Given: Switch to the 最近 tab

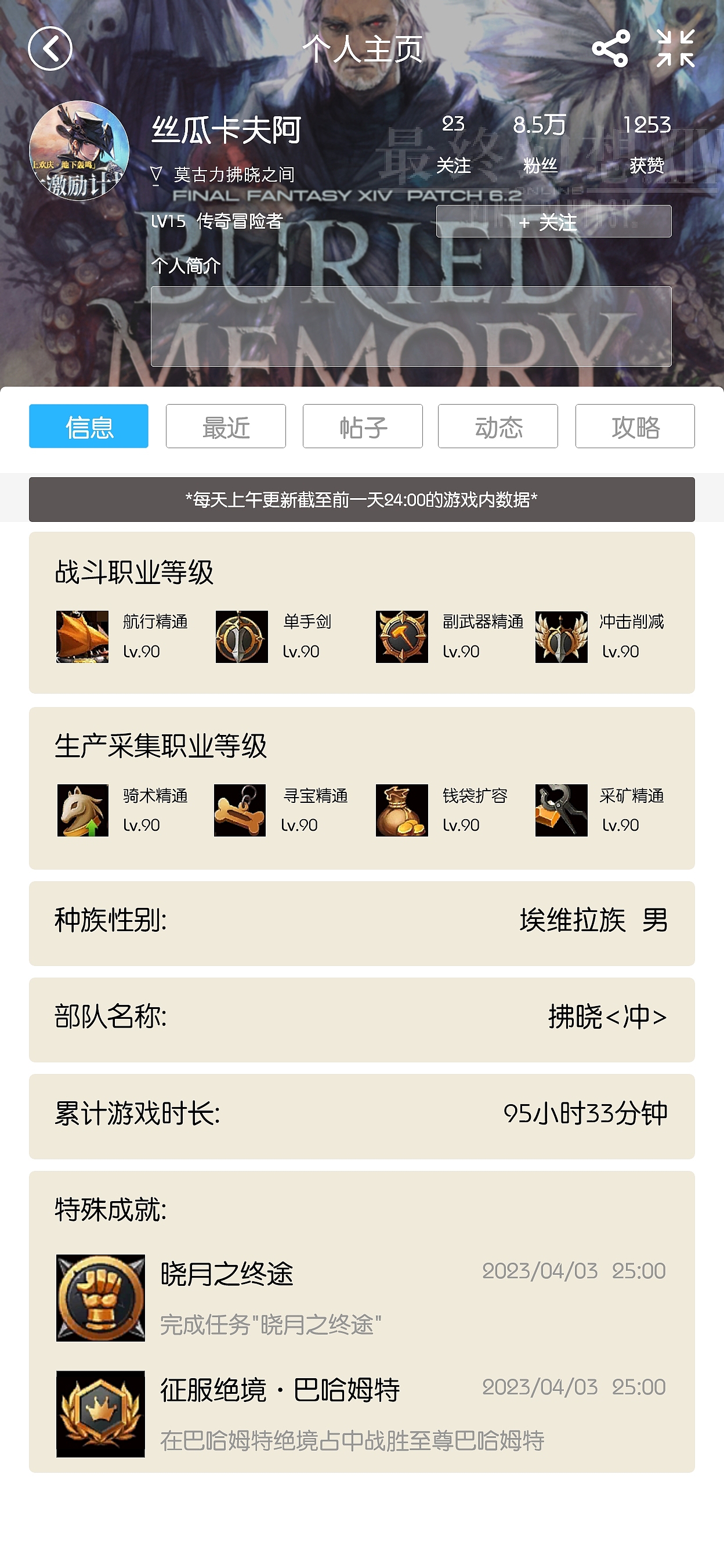Looking at the screenshot, I should tap(225, 427).
